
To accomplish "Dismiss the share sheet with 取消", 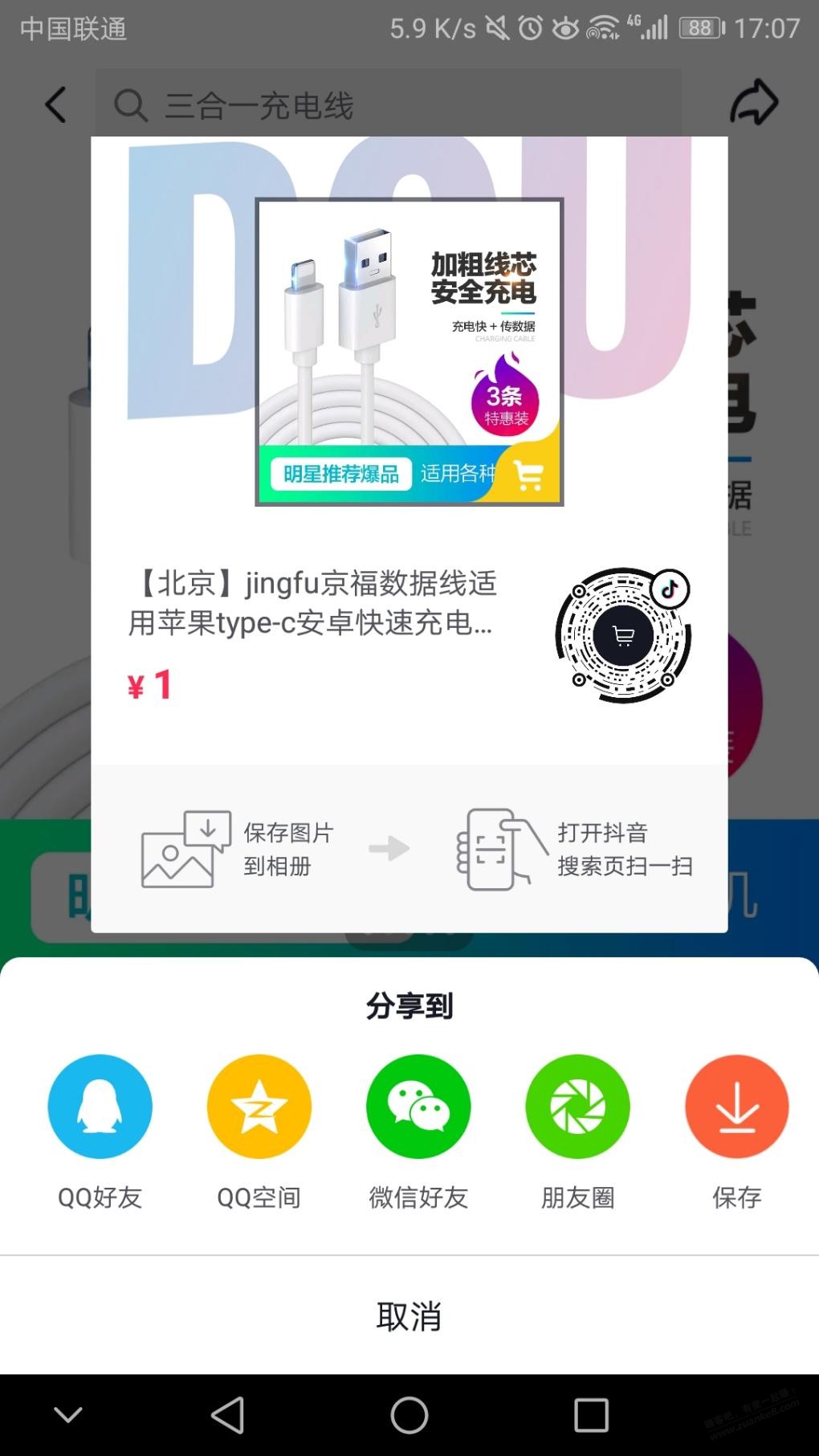I will tap(409, 1316).
